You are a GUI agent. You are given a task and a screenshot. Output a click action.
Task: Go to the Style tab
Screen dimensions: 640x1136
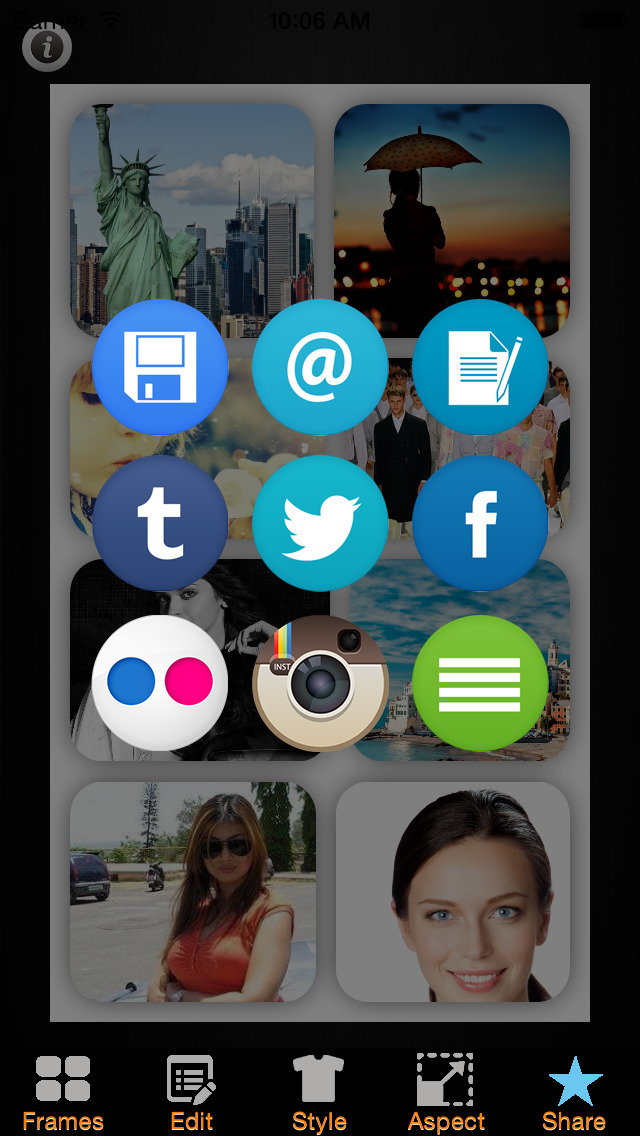(x=319, y=1092)
